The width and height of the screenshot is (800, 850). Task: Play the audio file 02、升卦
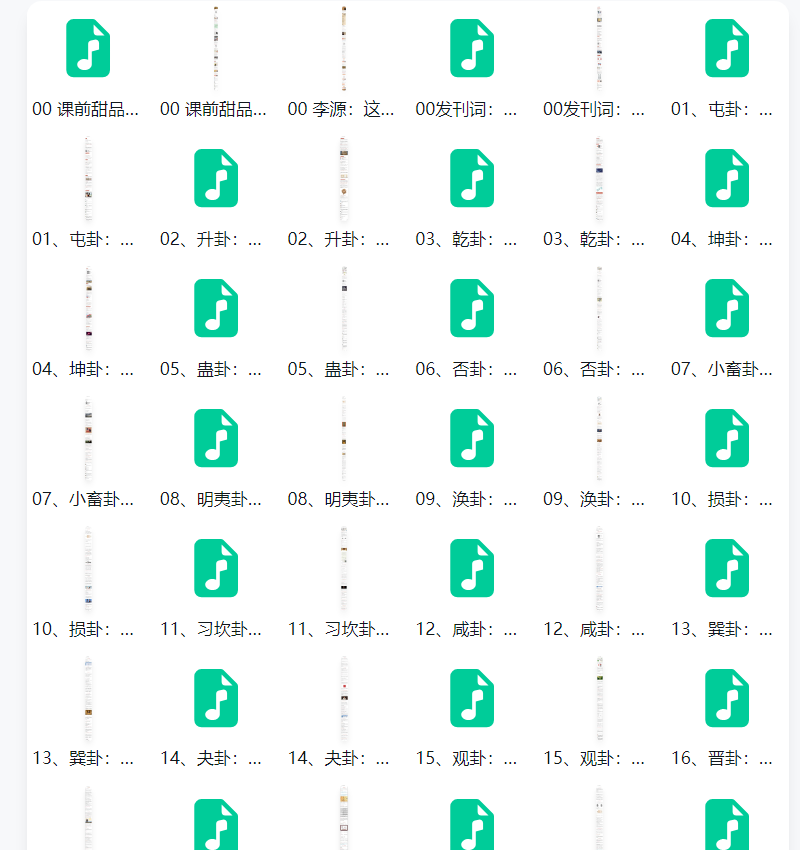(216, 178)
